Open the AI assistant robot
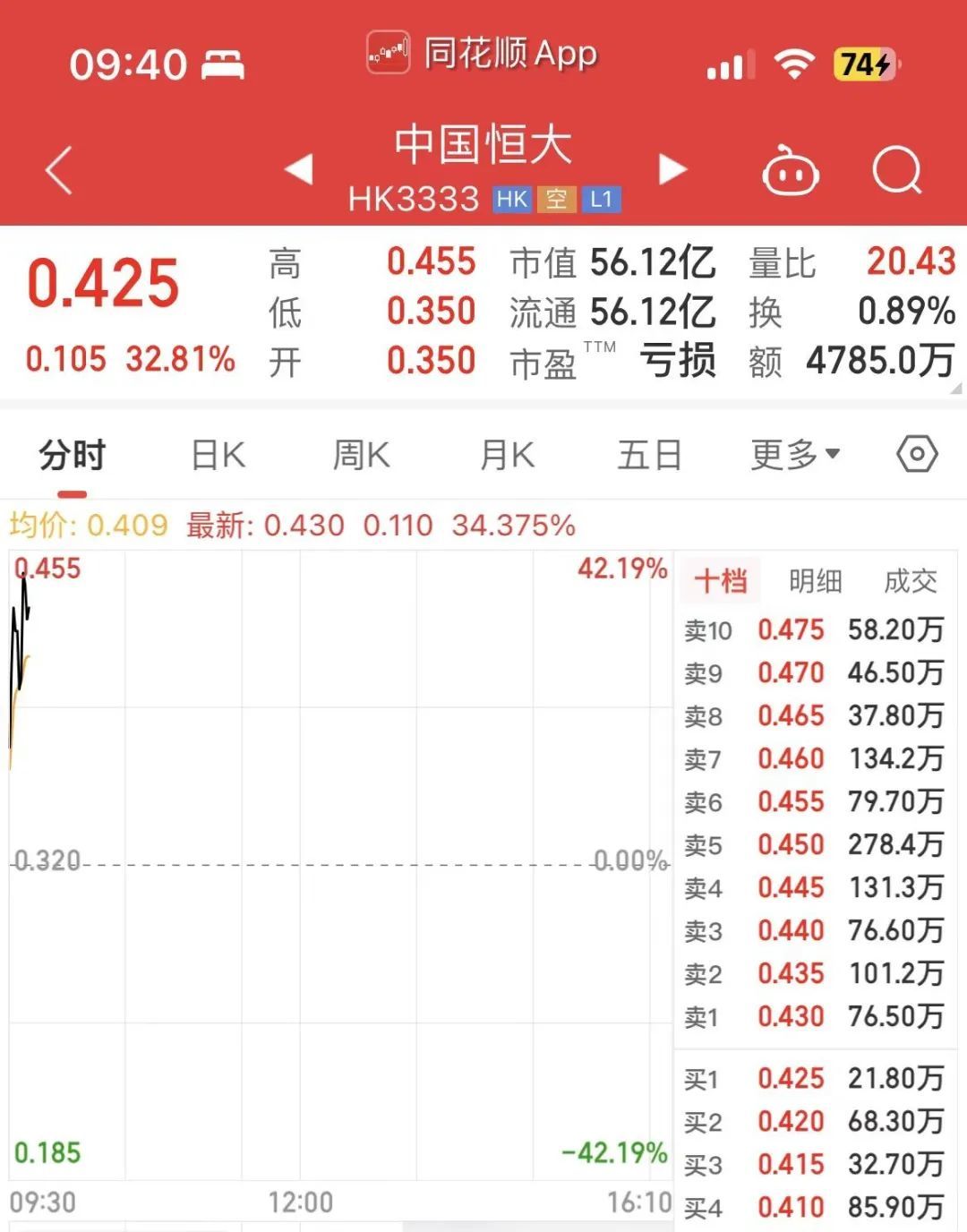The image size is (967, 1232). (x=792, y=170)
